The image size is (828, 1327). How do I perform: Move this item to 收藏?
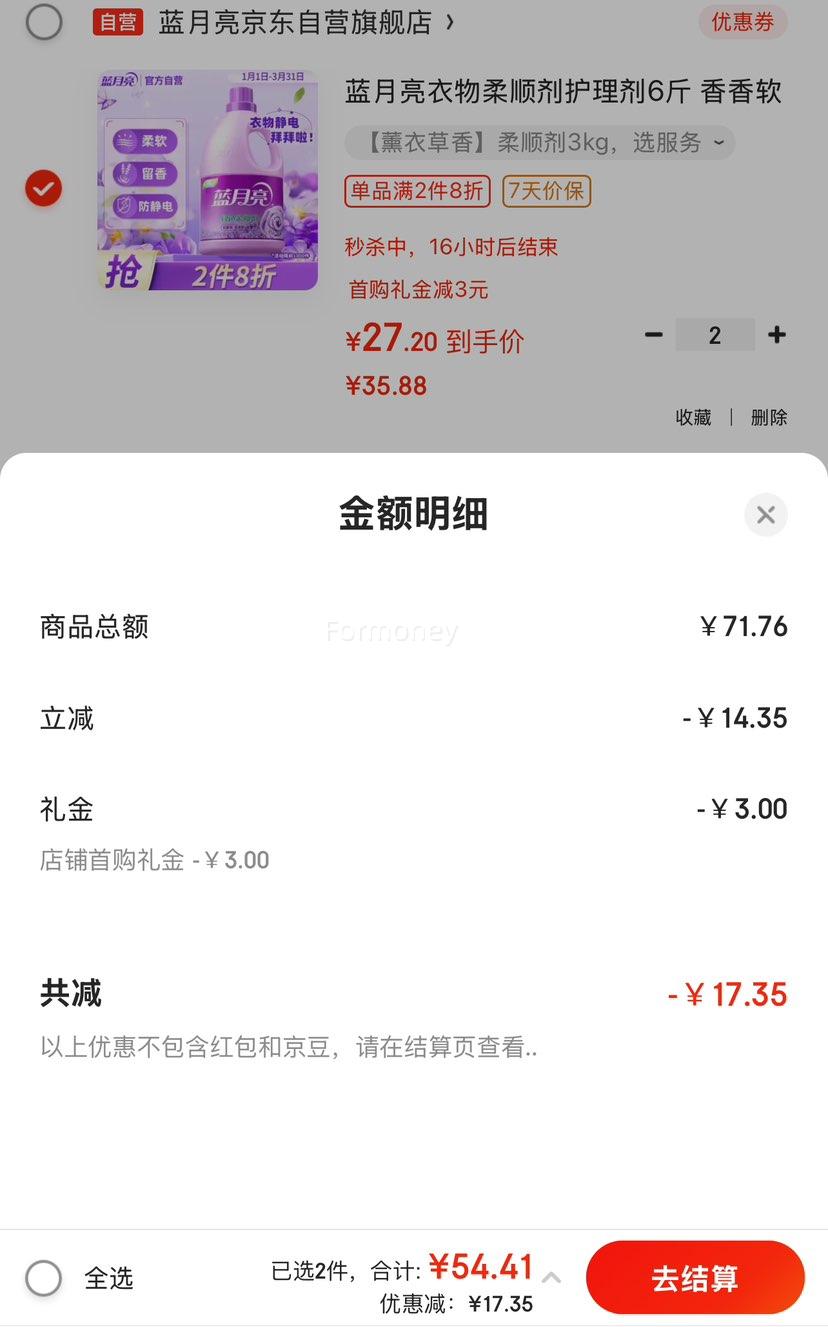[x=693, y=417]
